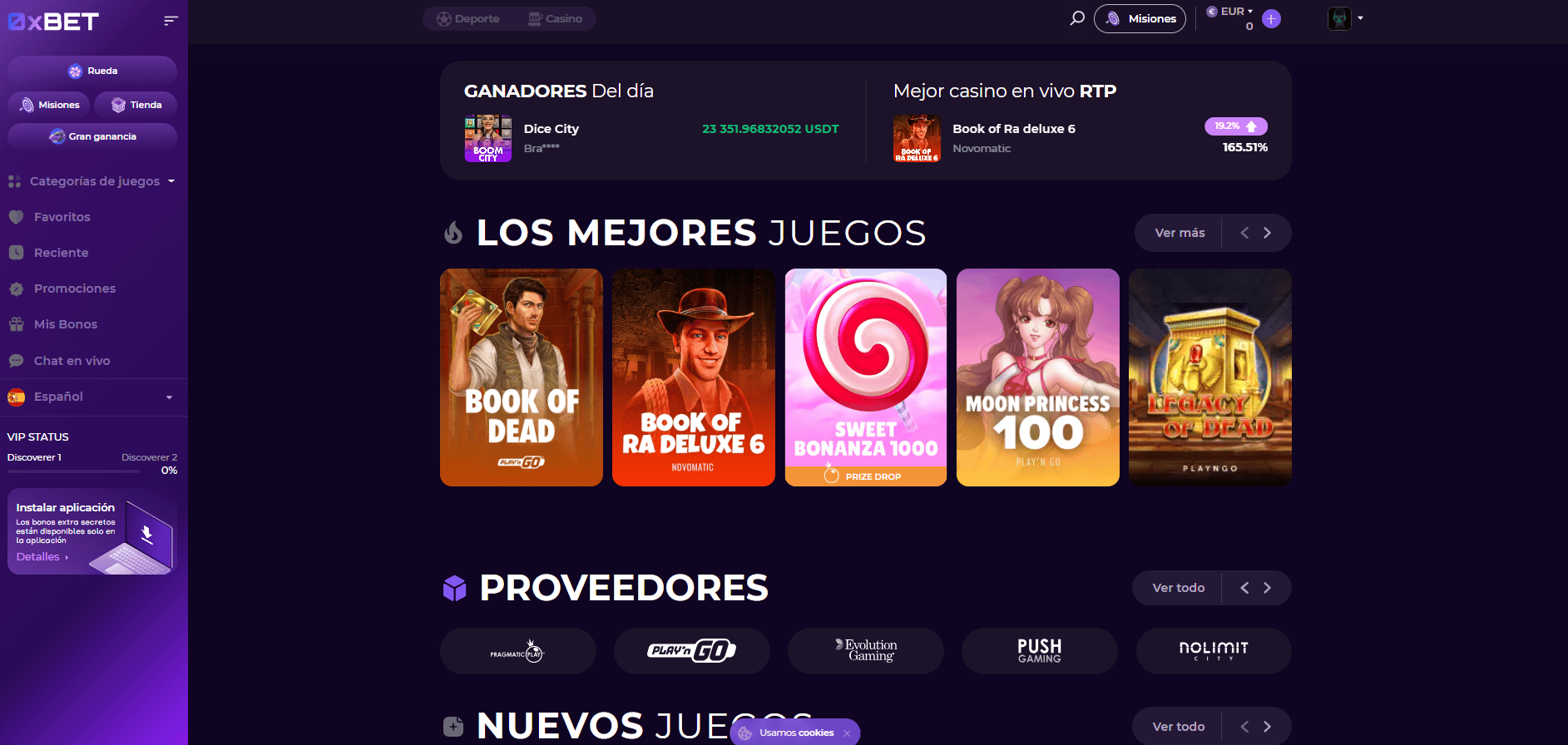Image resolution: width=1568 pixels, height=745 pixels.
Task: Tap Ver más for Los Mejores Juegos
Action: pyautogui.click(x=1180, y=233)
